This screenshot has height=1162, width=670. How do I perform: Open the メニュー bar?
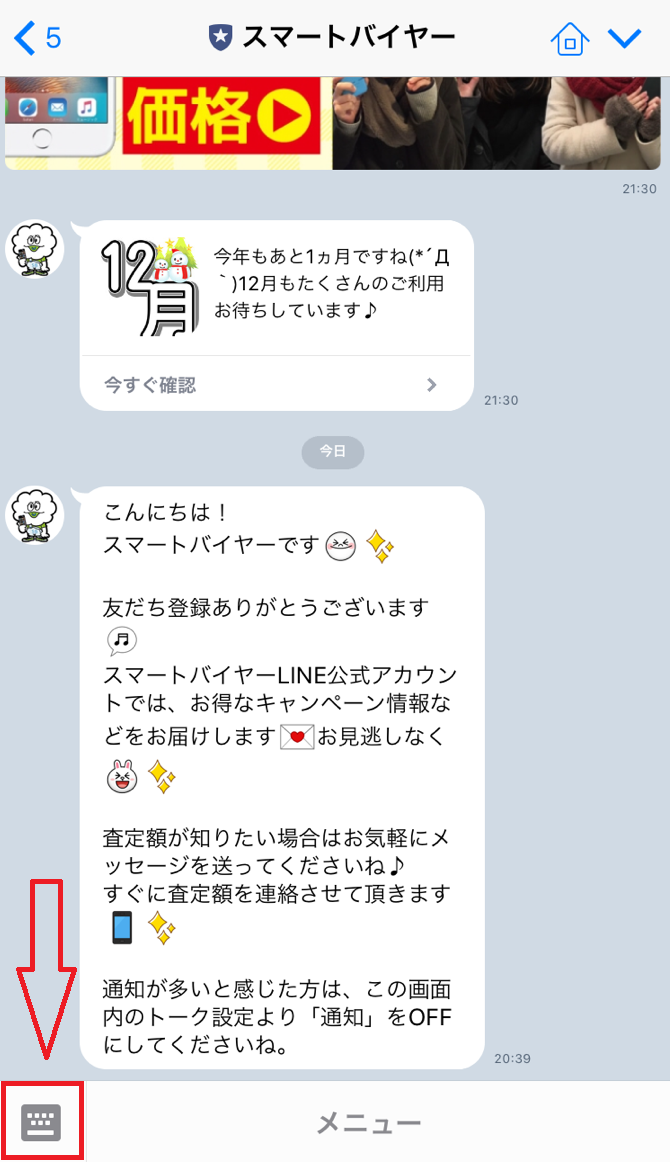coord(369,1123)
